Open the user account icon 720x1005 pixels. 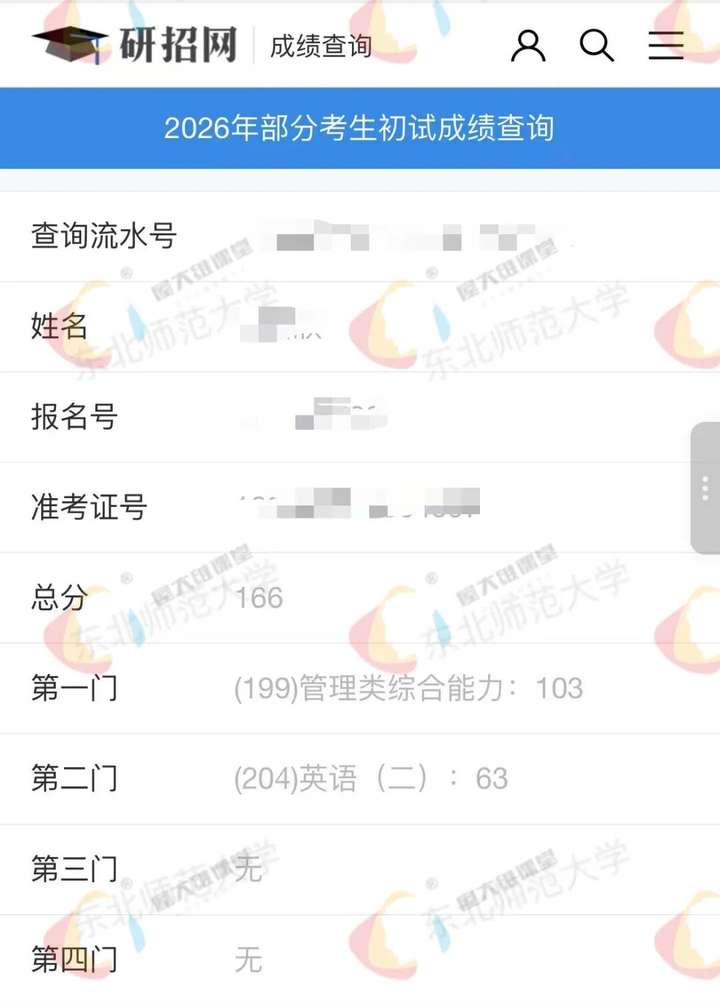[x=528, y=45]
